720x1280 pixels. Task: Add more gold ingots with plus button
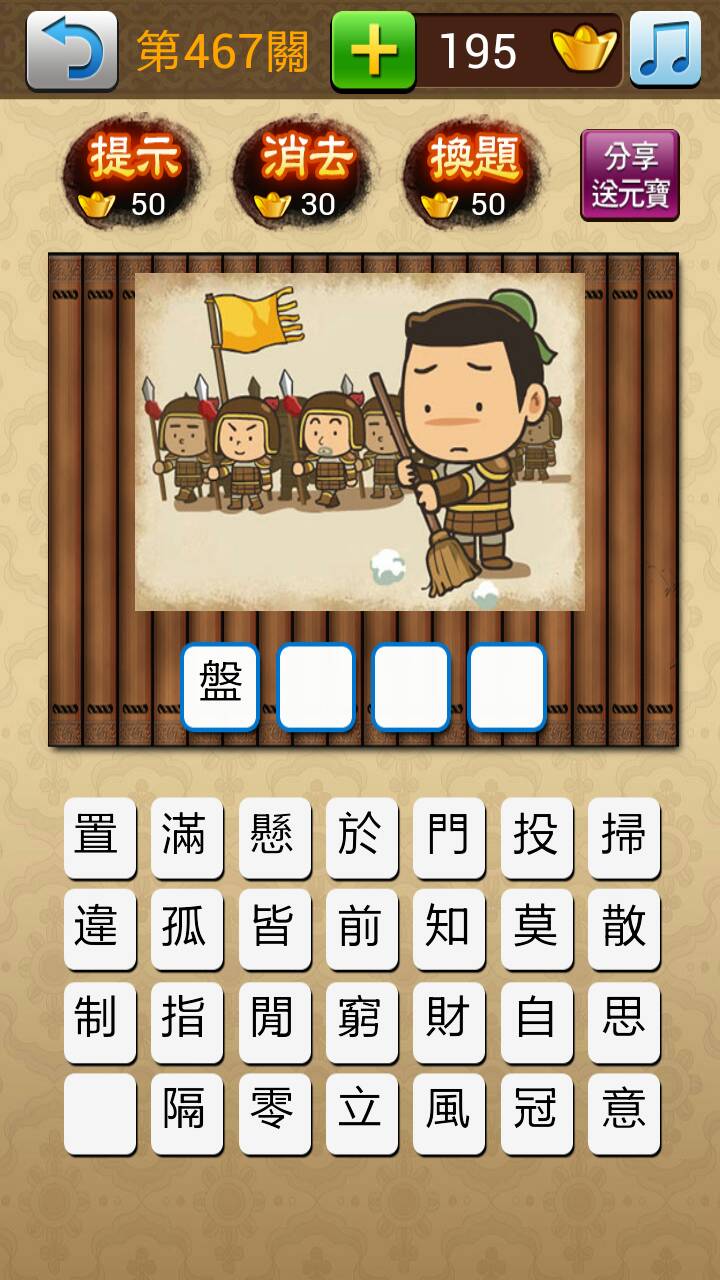tap(373, 50)
